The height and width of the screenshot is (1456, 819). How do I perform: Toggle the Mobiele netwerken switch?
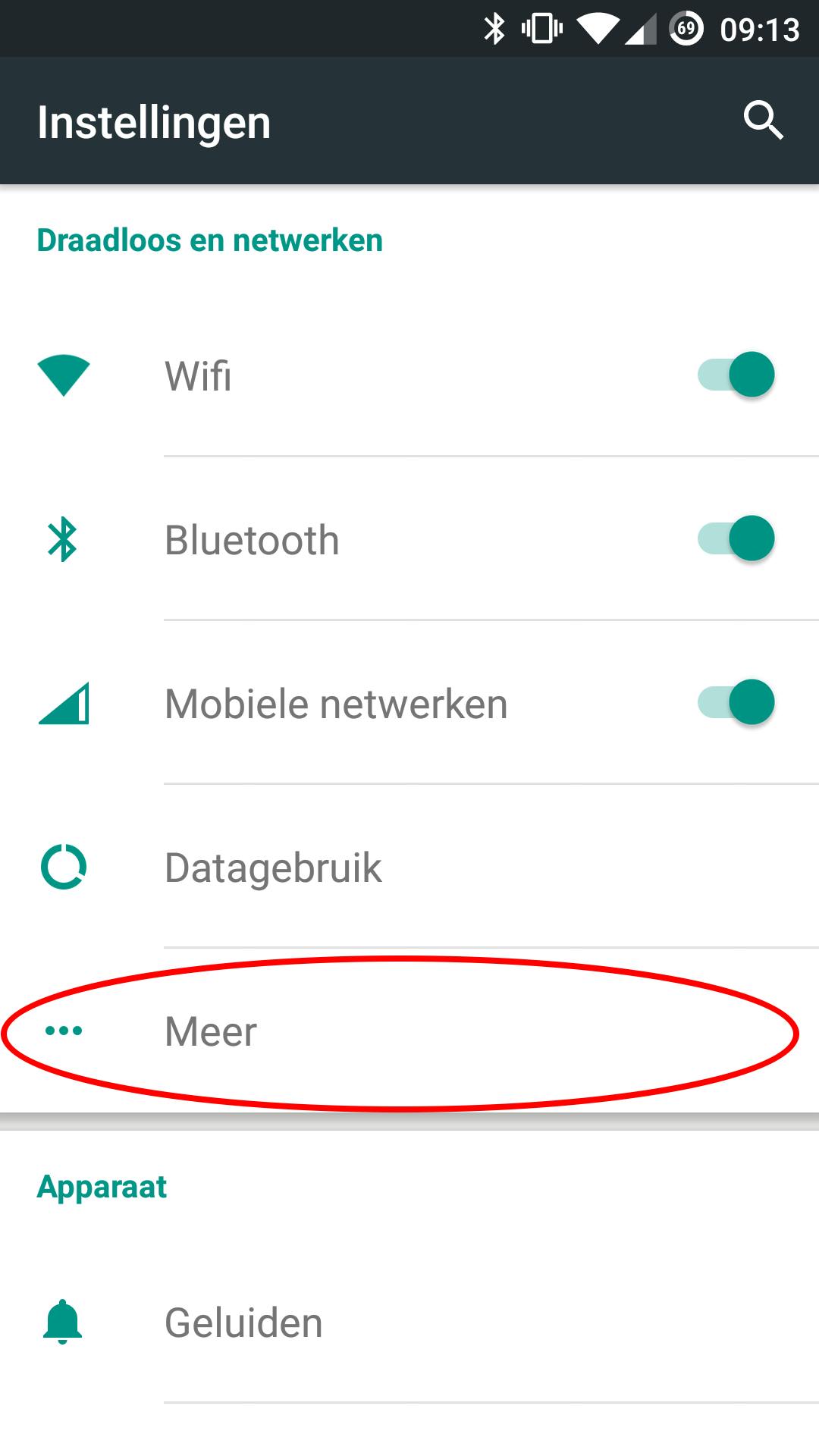736,702
